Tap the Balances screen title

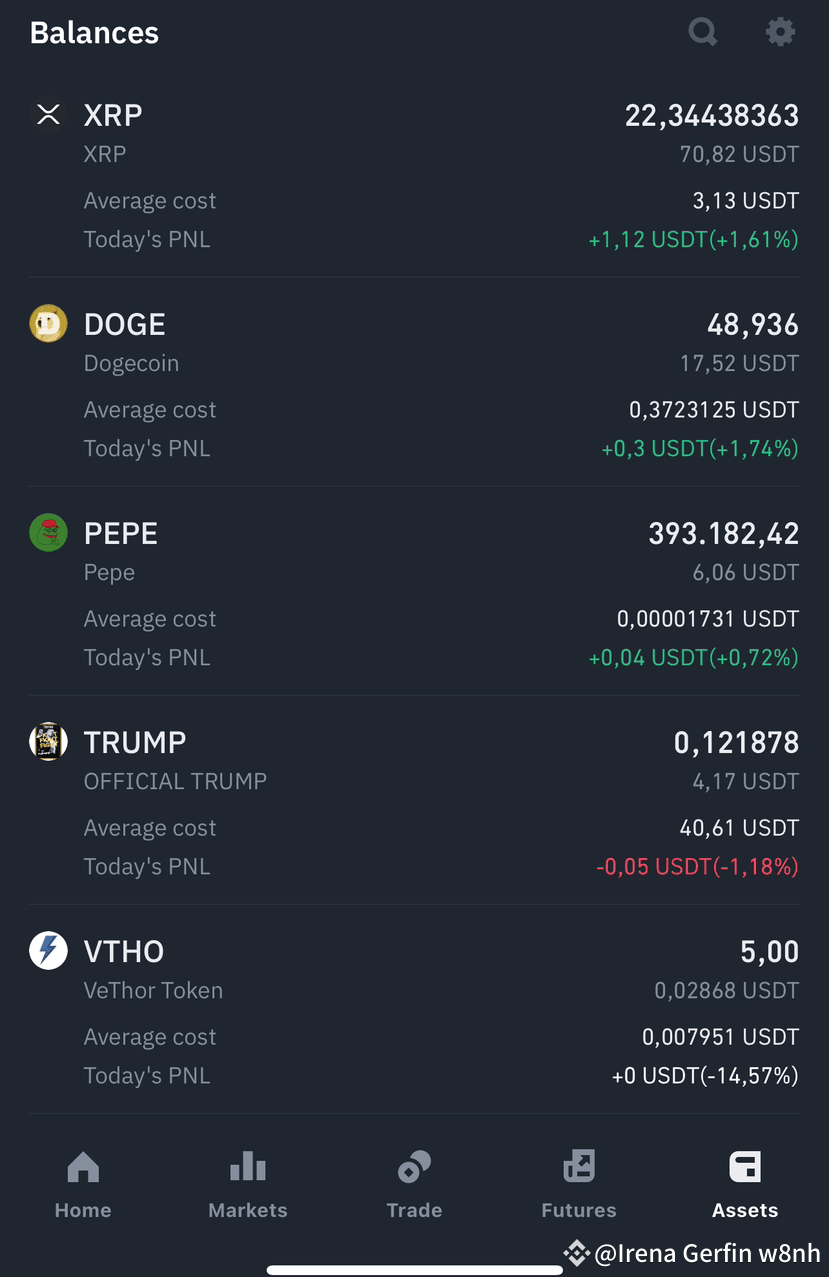93,32
